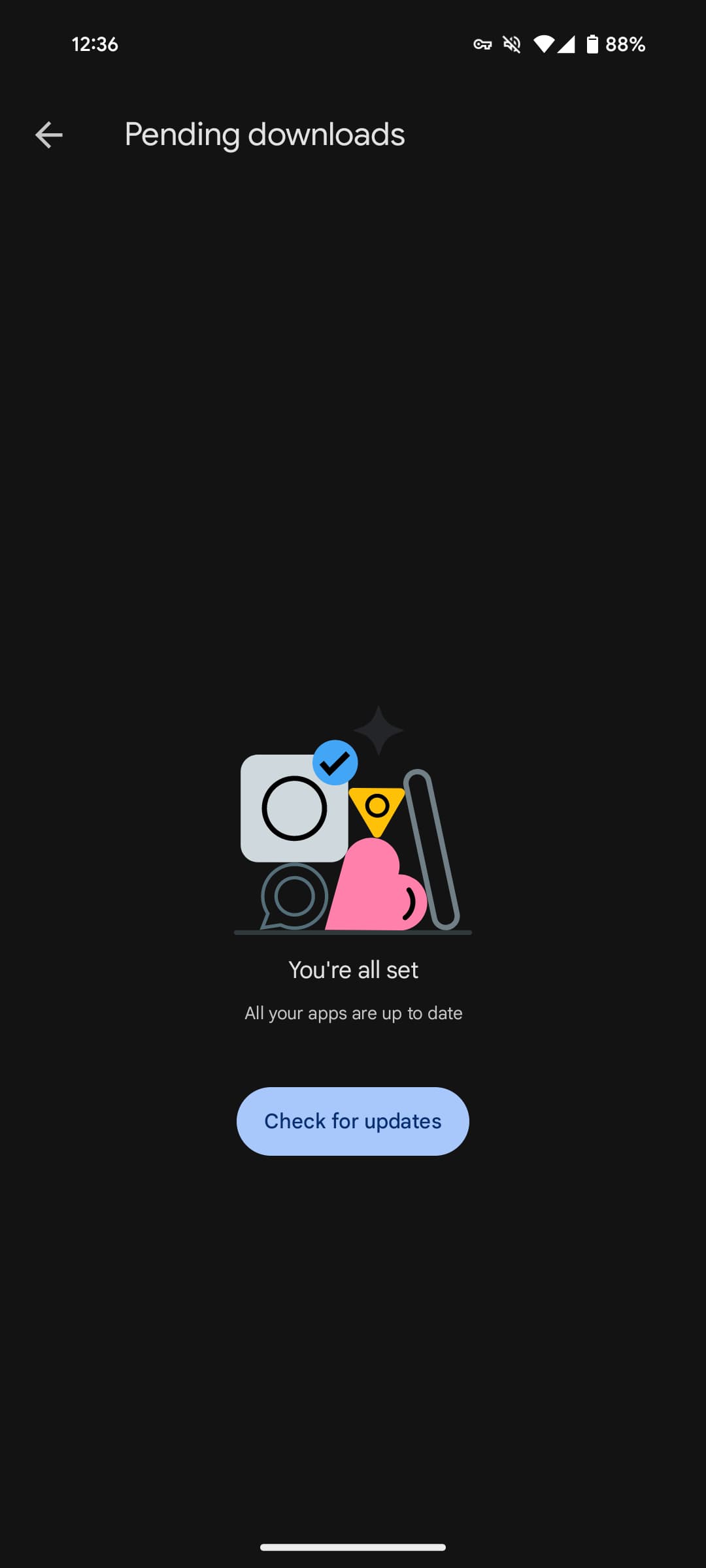Tap the Check for updates button
Image resolution: width=706 pixels, height=1568 pixels.
click(x=353, y=1121)
